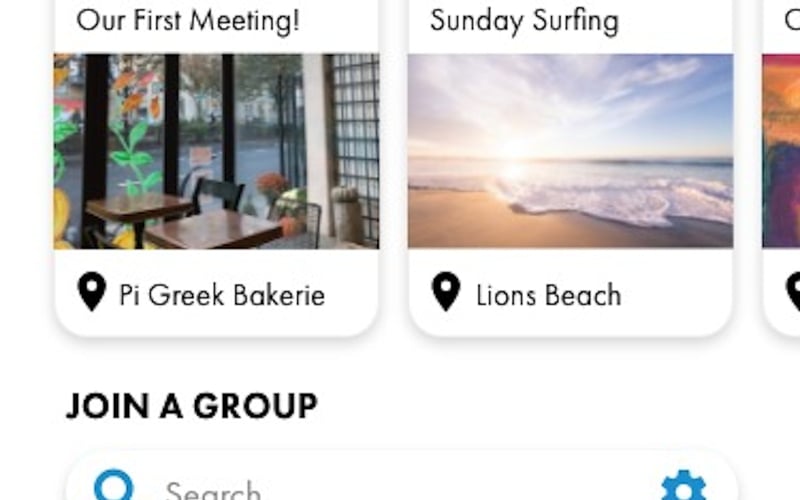Open search filter settings gear
The height and width of the screenshot is (500, 800).
click(684, 487)
